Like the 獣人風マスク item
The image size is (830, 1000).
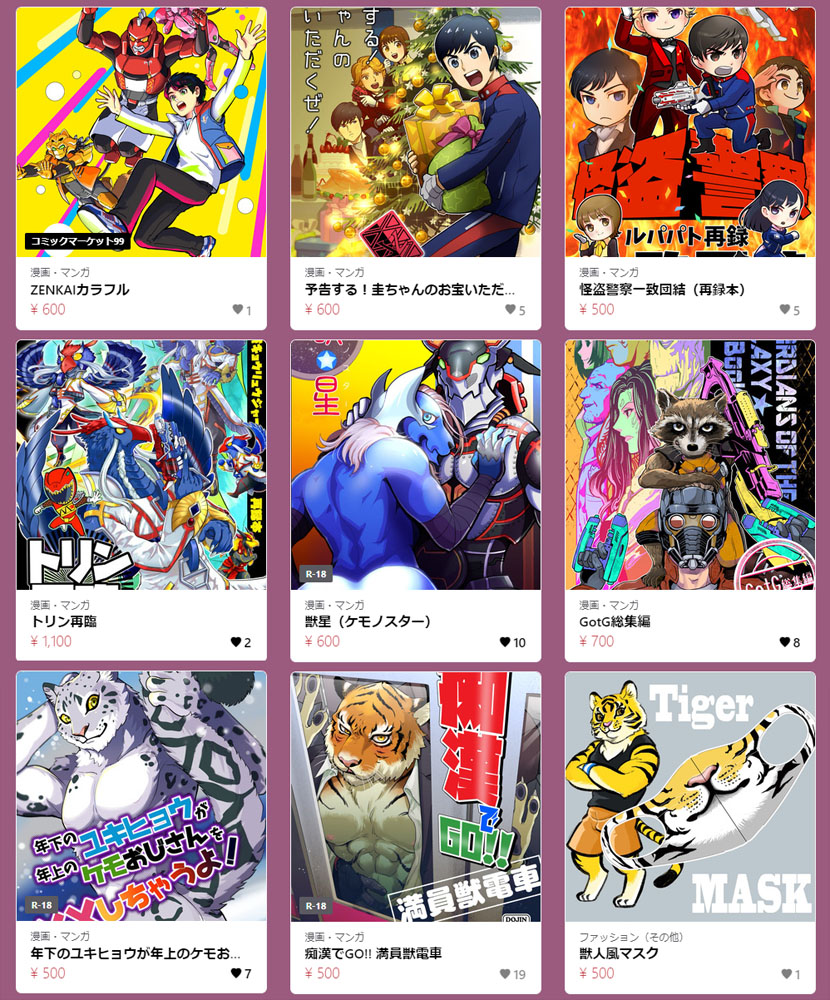tap(785, 973)
